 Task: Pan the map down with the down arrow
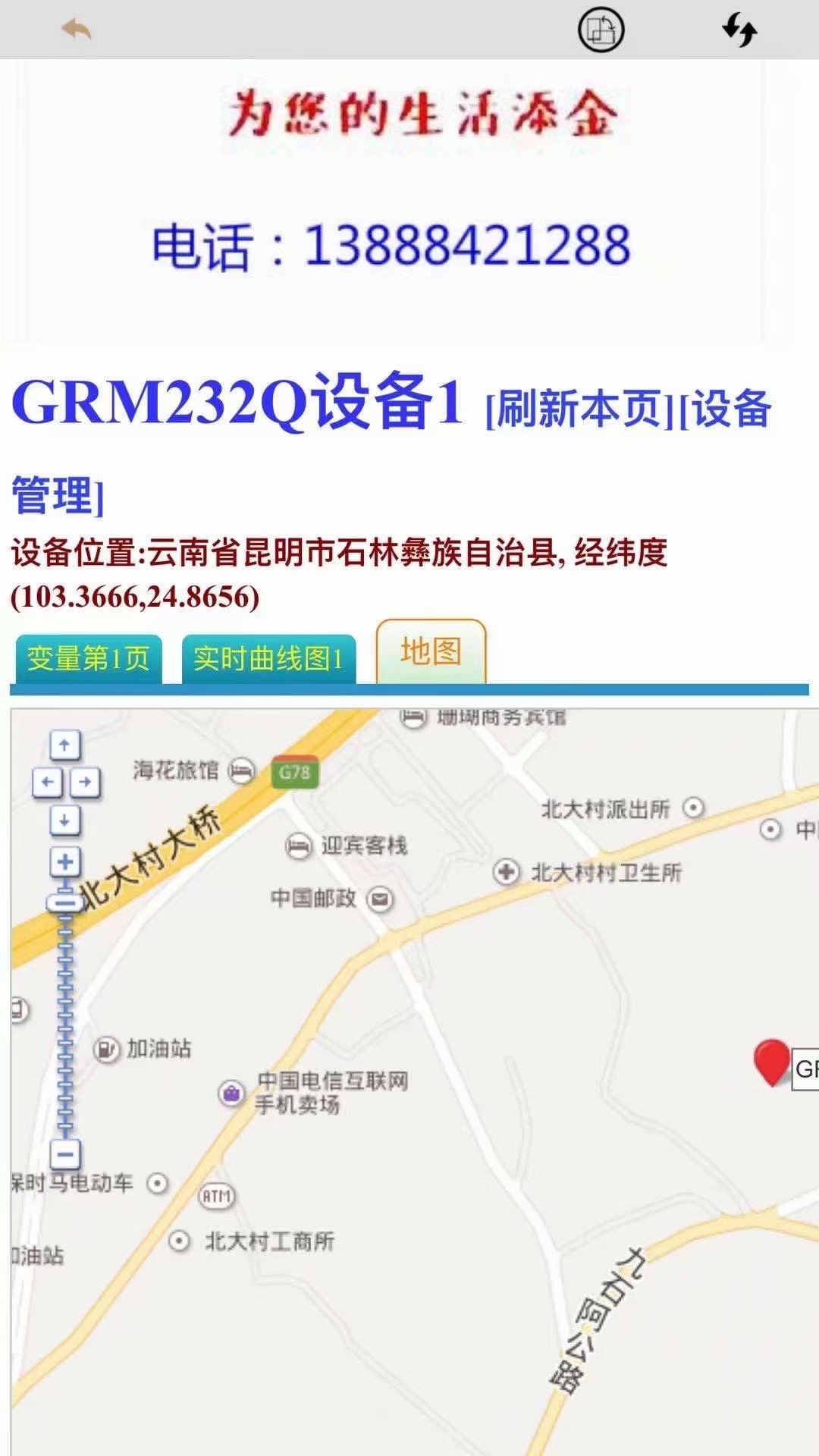(65, 820)
